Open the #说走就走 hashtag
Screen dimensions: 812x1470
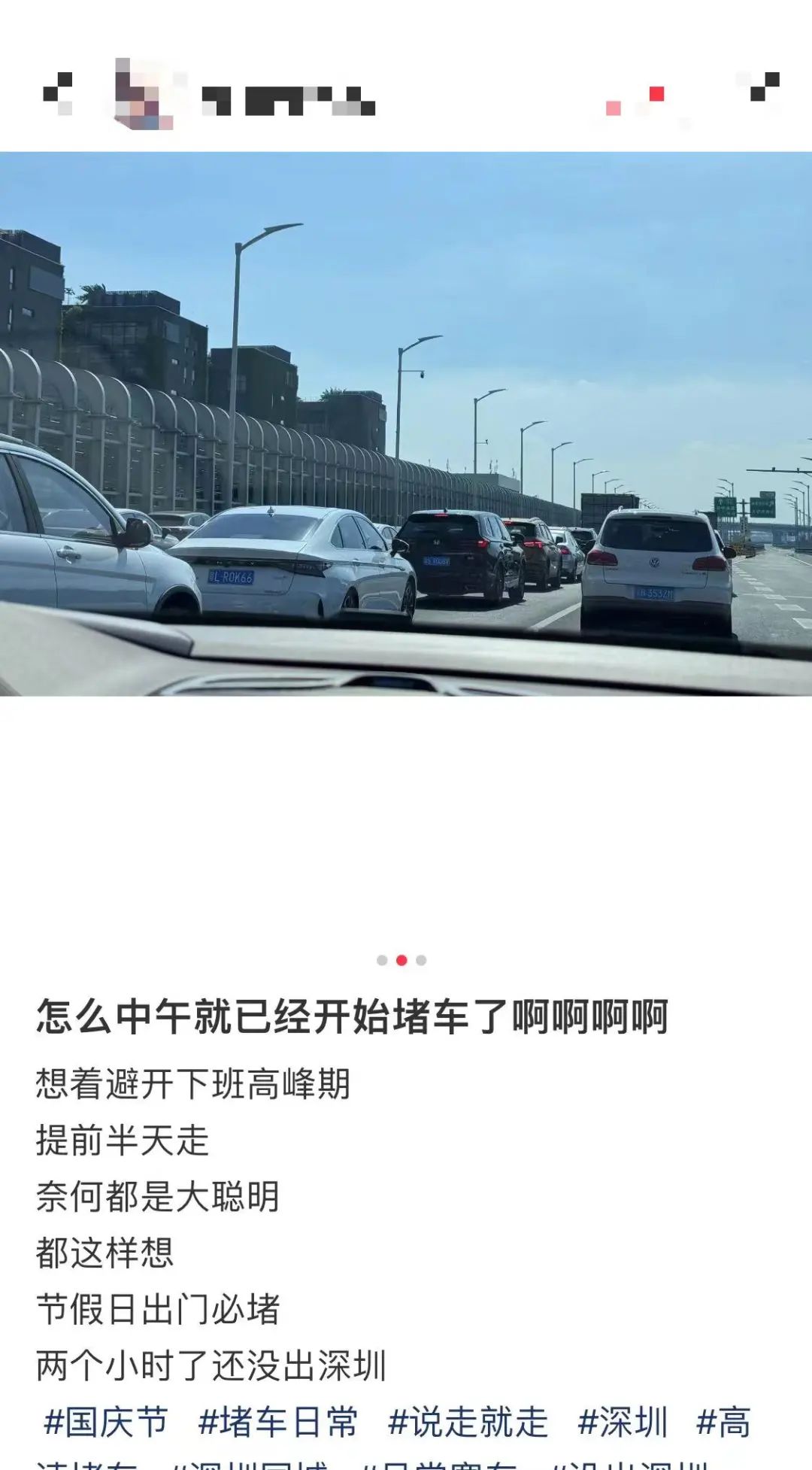[x=468, y=1422]
